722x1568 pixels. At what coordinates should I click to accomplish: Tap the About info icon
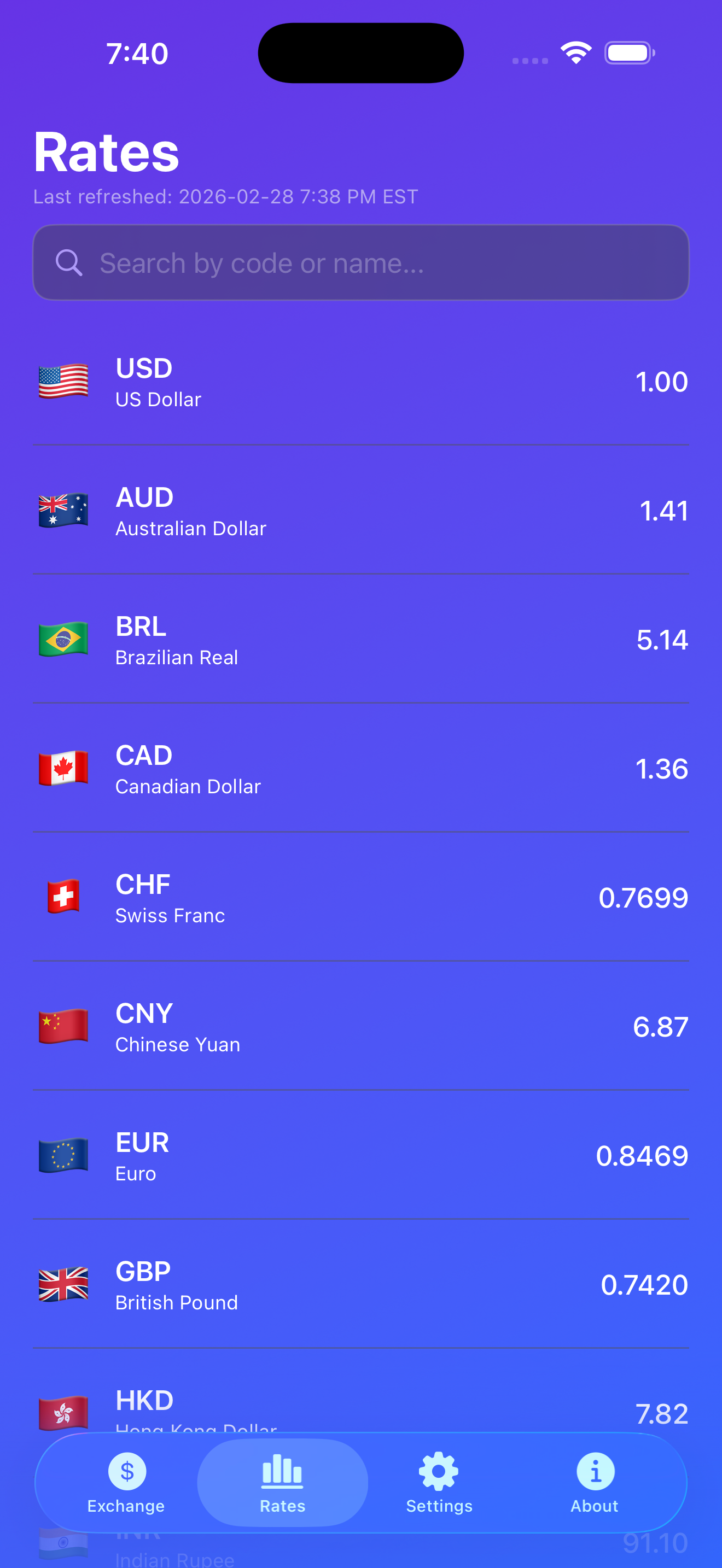pos(593,1472)
